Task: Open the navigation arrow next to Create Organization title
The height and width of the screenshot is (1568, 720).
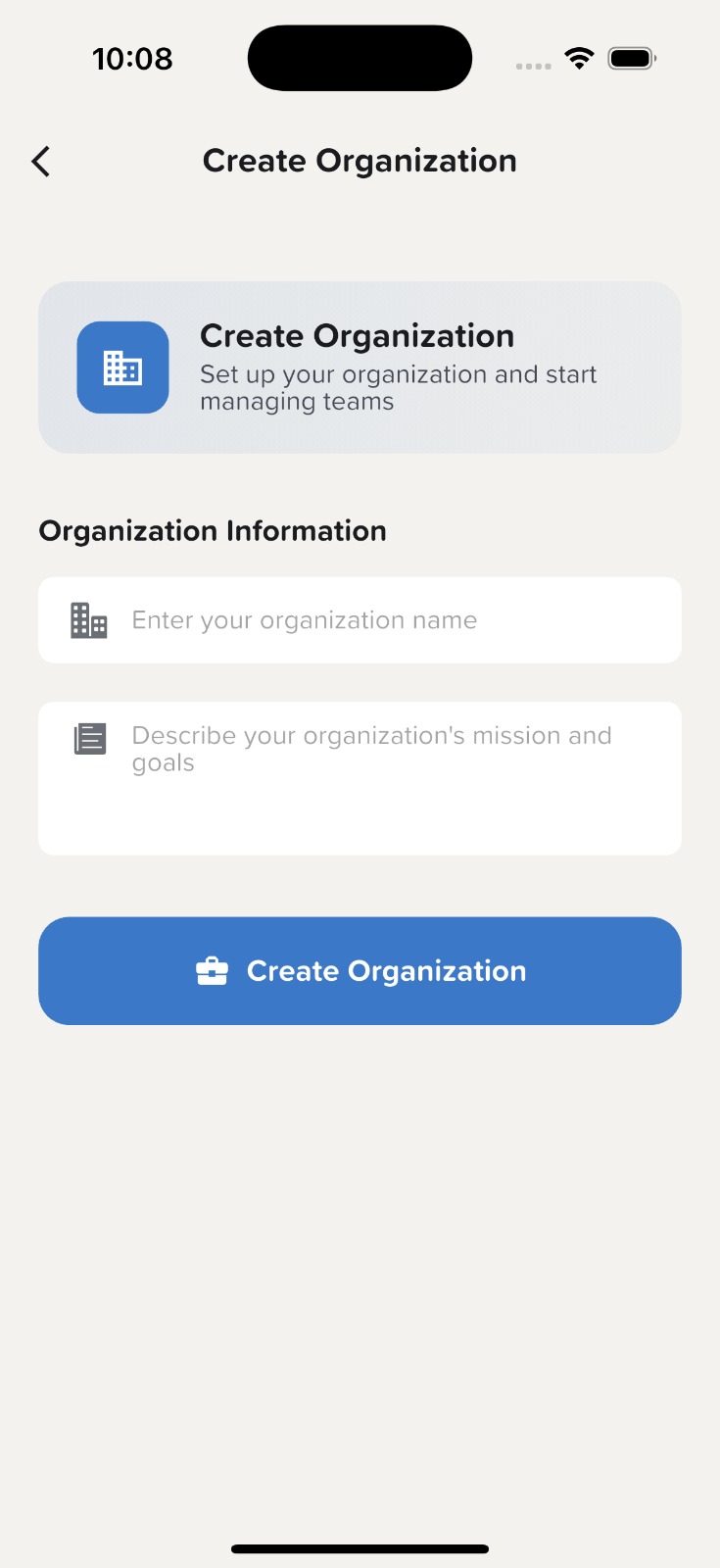Action: (41, 161)
